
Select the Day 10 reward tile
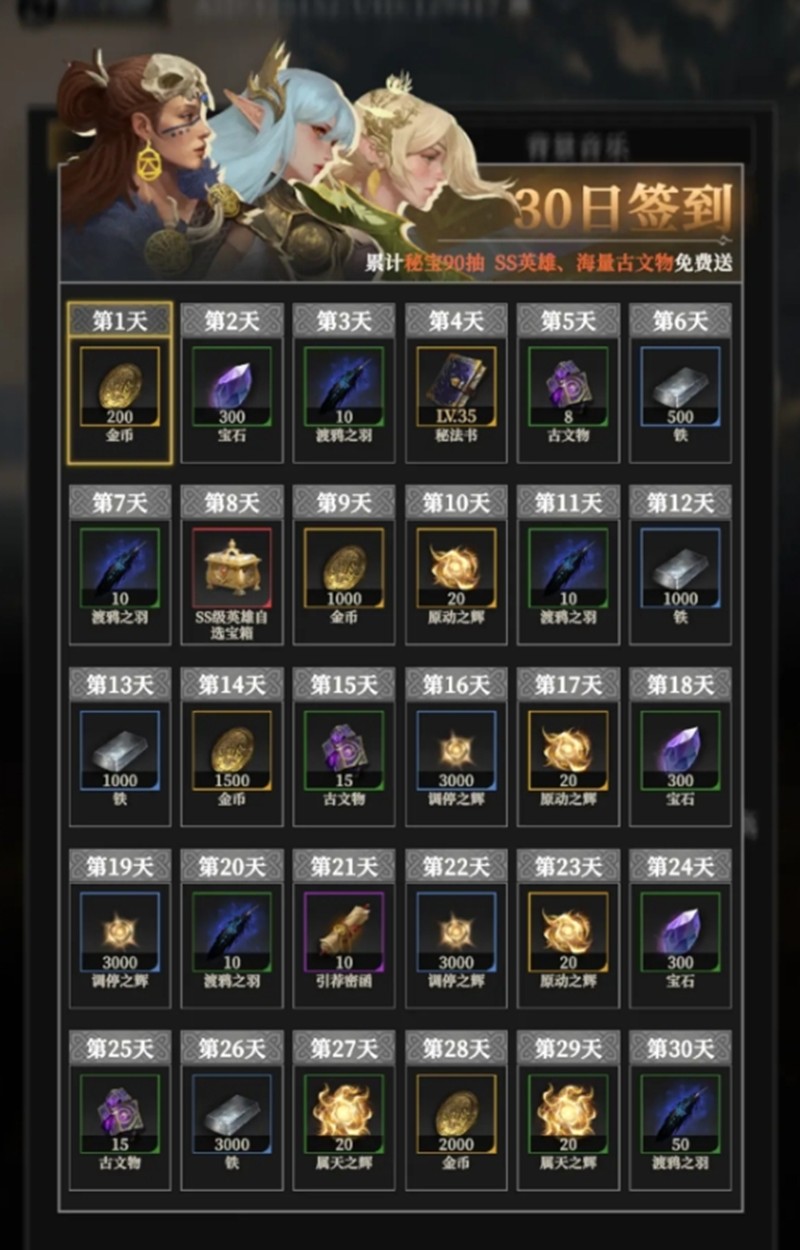[456, 570]
